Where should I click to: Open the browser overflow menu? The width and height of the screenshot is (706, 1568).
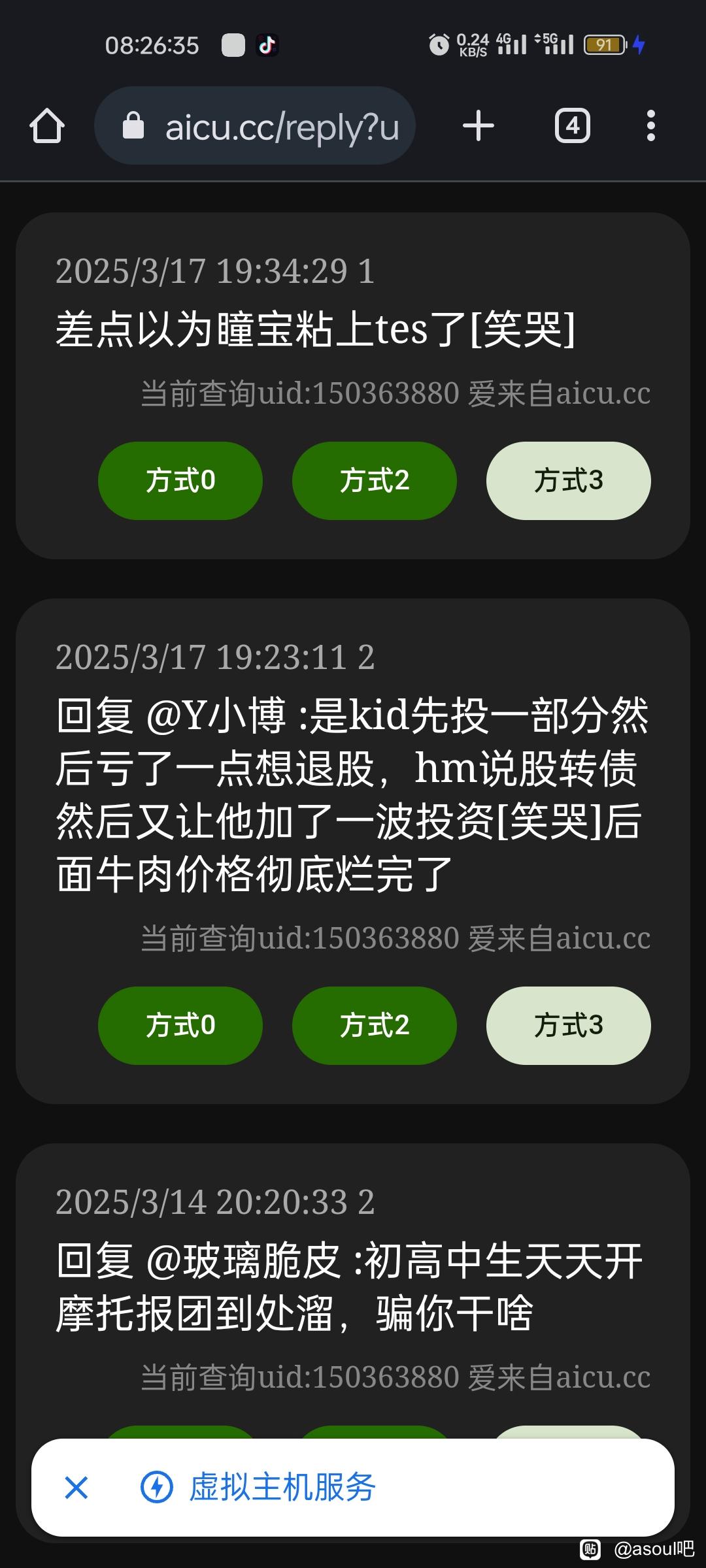click(x=650, y=125)
